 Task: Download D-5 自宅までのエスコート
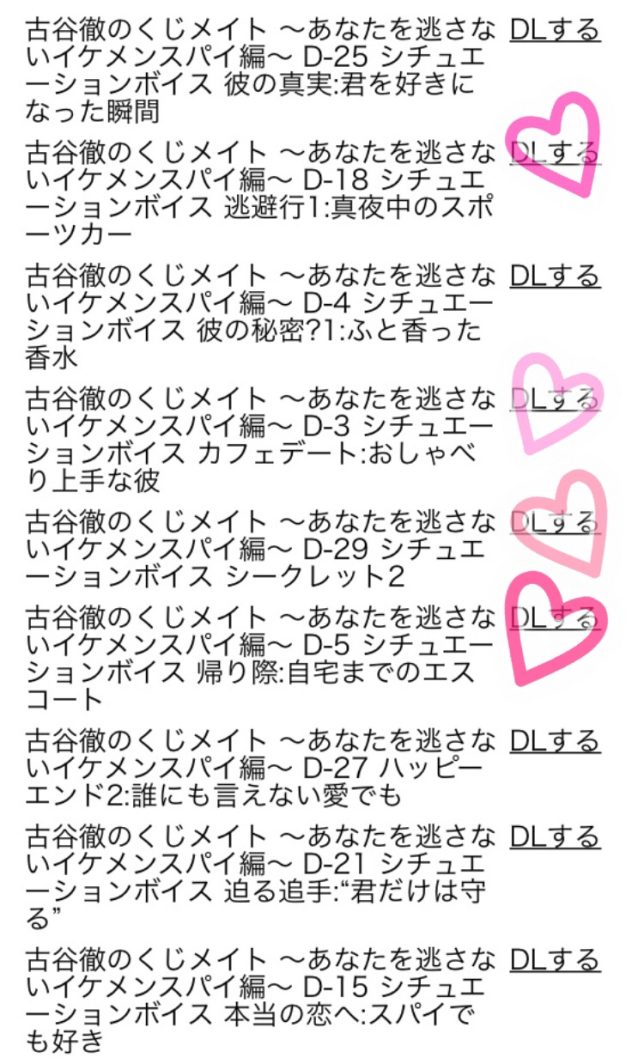point(555,618)
